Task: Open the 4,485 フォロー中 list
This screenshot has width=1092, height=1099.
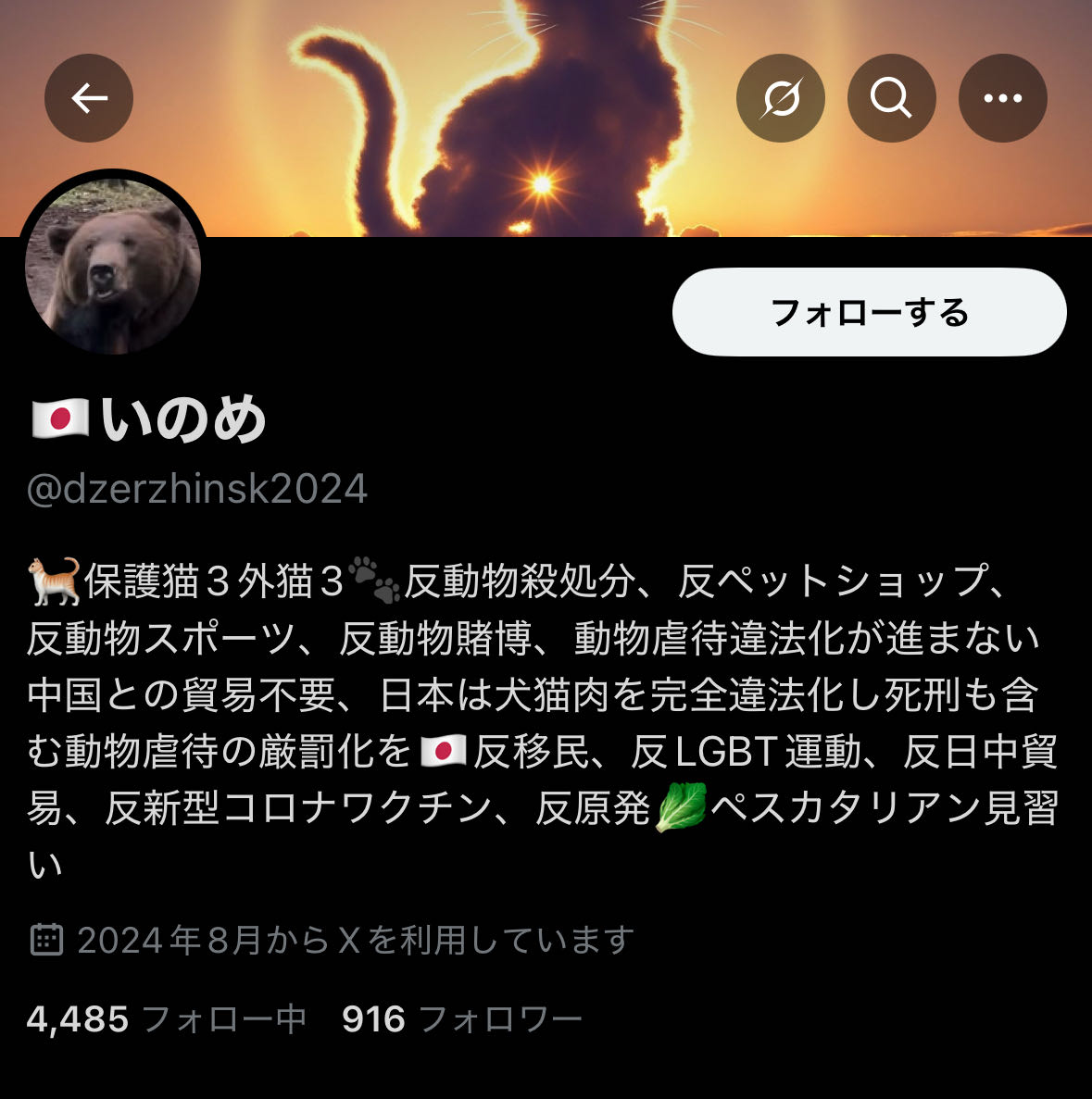Action: (167, 1019)
